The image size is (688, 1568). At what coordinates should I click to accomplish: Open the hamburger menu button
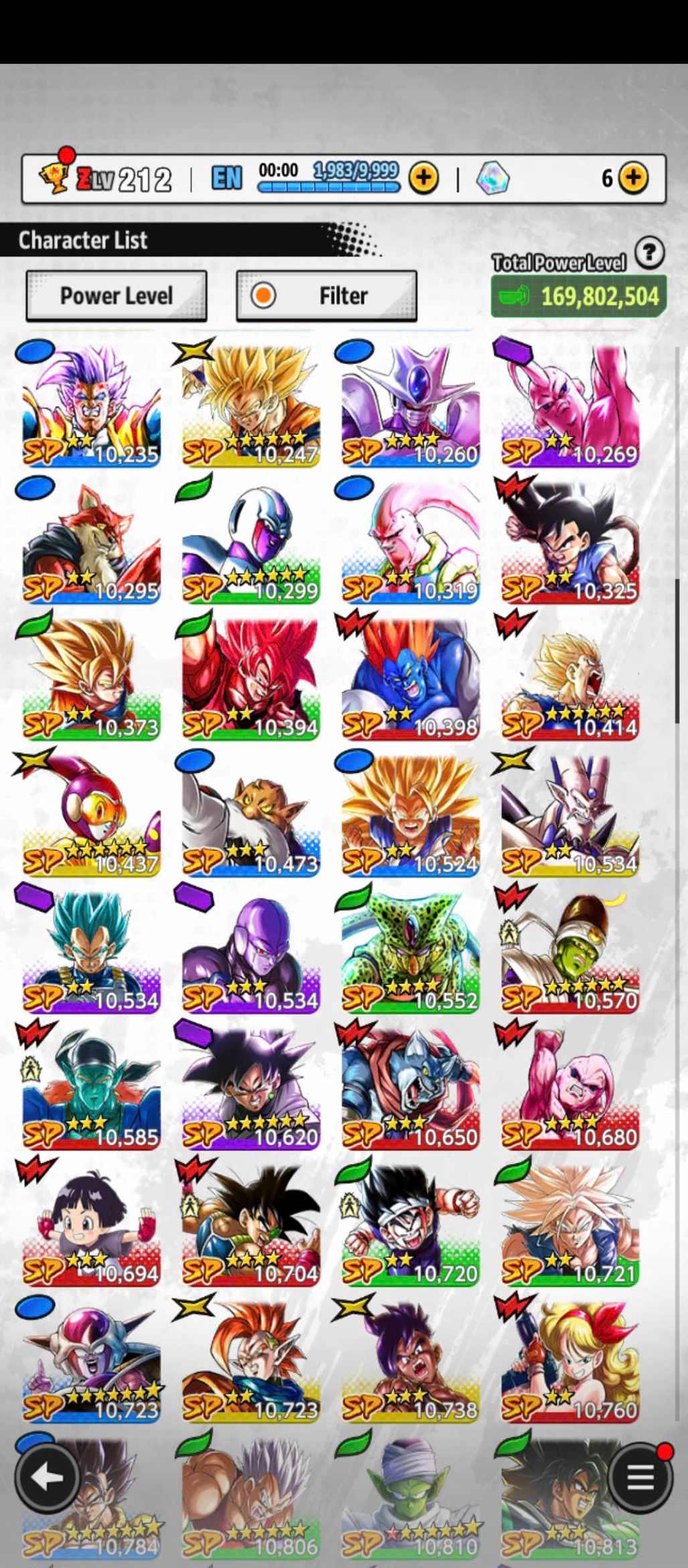(640, 1476)
